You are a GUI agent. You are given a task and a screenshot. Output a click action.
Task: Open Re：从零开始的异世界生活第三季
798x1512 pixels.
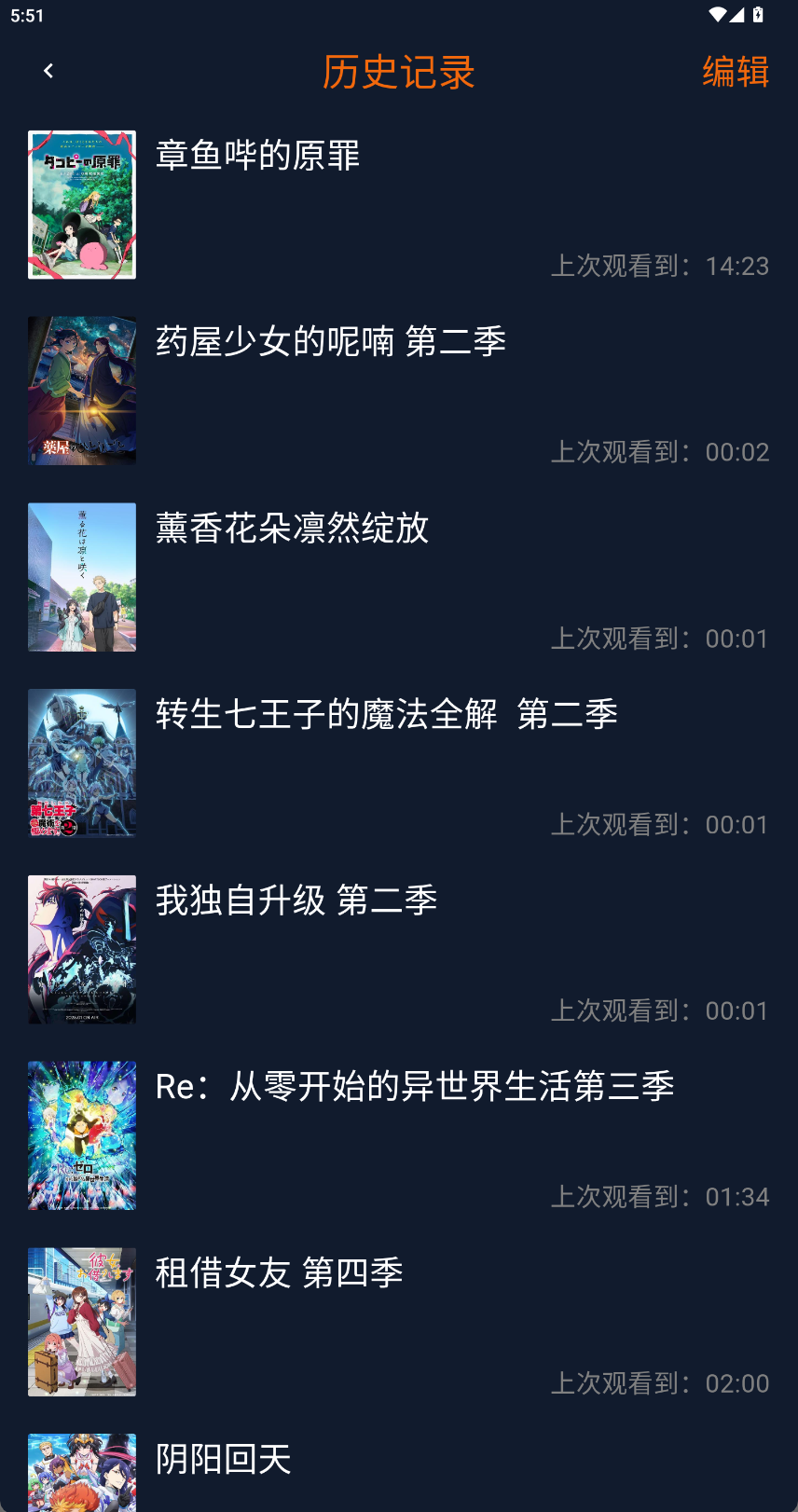click(414, 1087)
